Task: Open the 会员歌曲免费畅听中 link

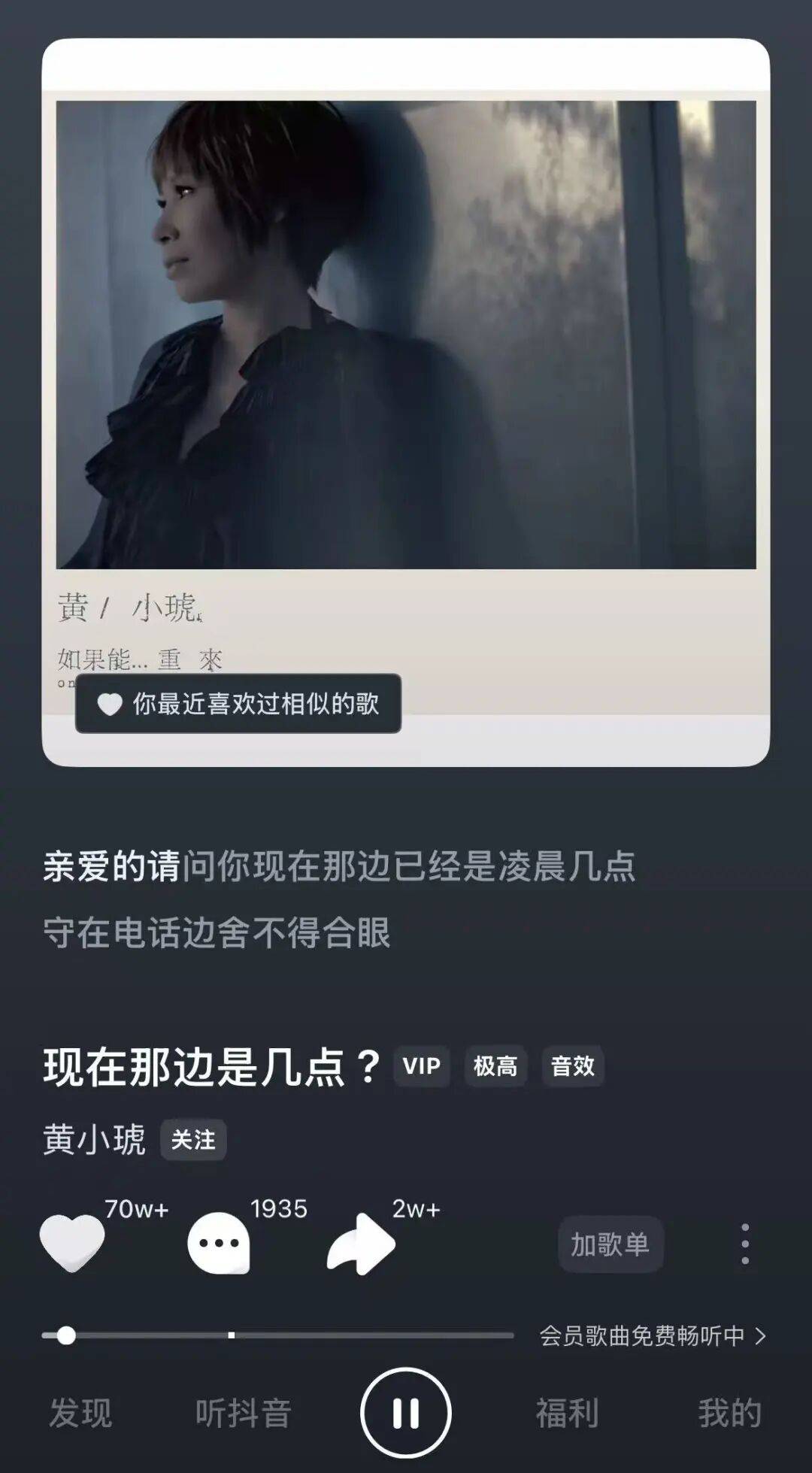Action: coord(651,1335)
